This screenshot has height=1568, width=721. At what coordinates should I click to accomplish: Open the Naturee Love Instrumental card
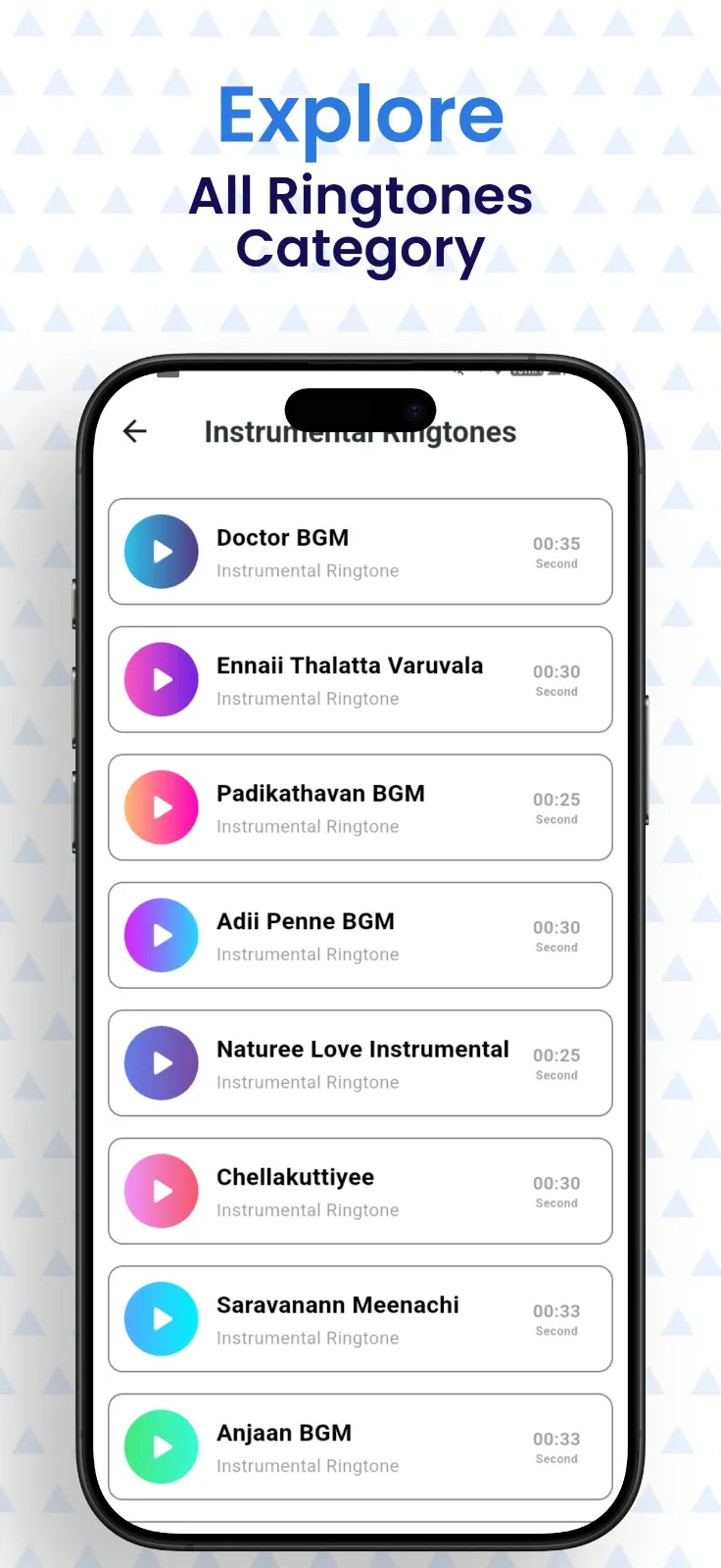[x=360, y=1062]
